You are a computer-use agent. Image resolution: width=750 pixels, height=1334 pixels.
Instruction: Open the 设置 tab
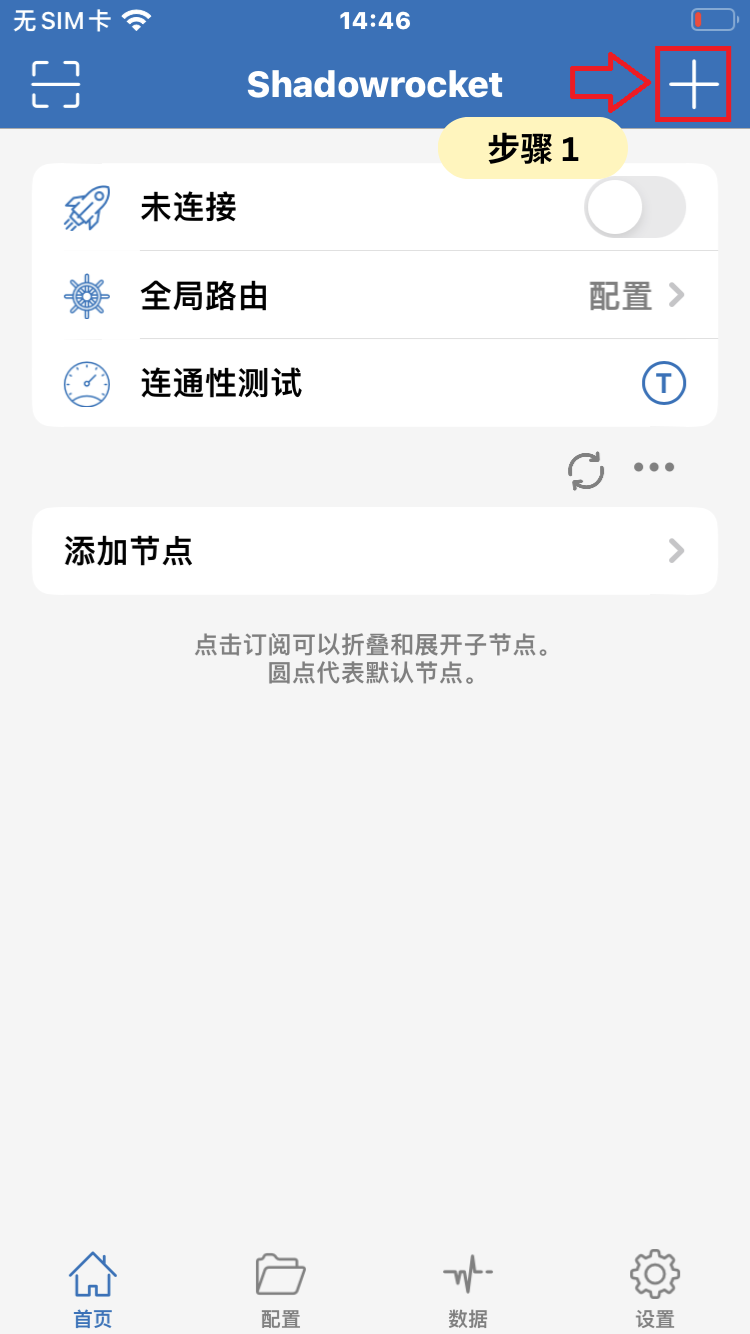click(655, 1289)
